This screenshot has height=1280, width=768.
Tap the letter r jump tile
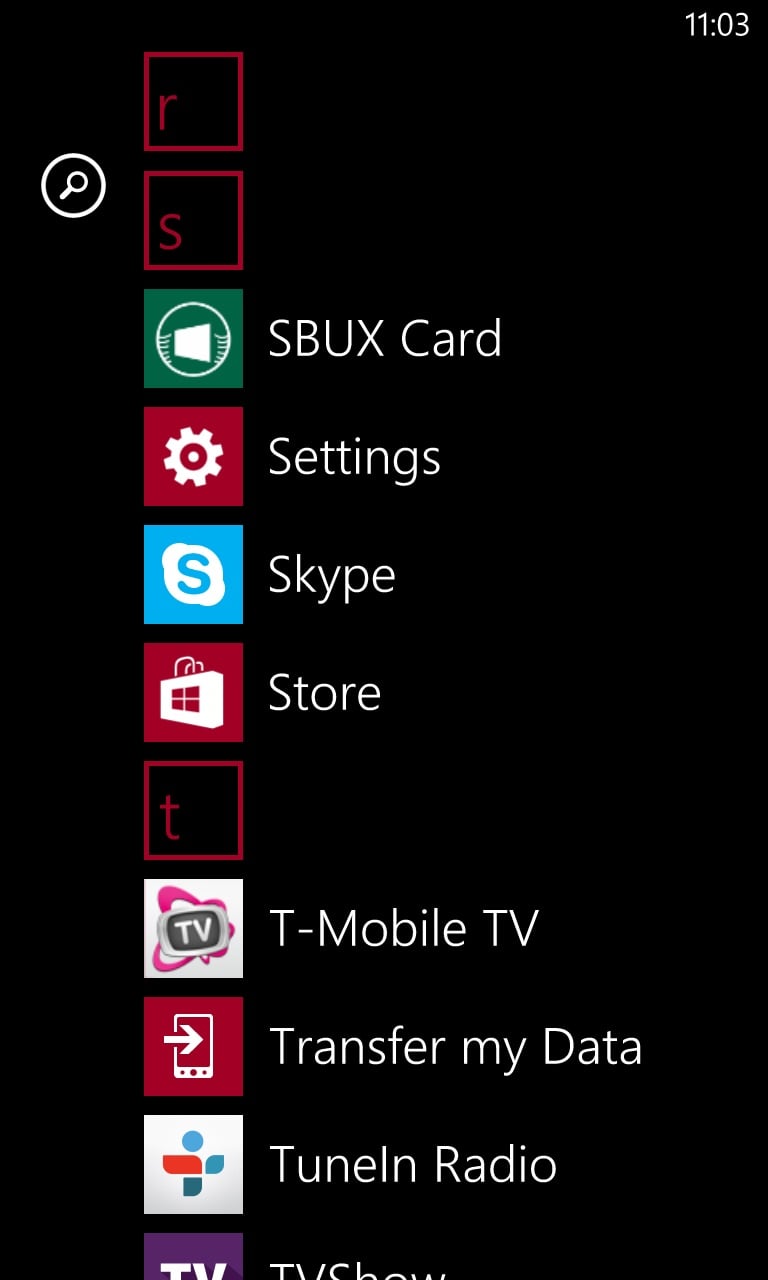[193, 102]
